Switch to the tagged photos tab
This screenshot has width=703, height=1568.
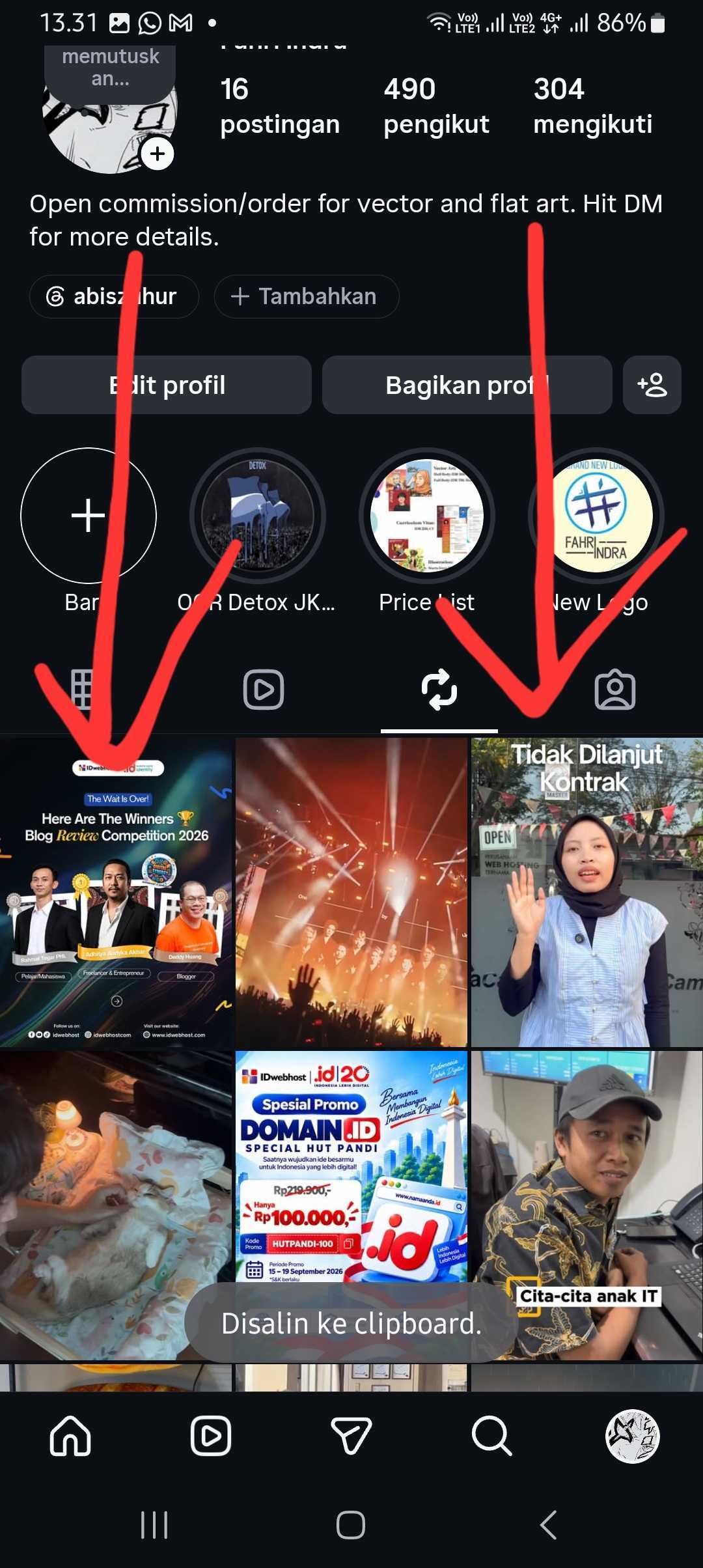point(615,690)
